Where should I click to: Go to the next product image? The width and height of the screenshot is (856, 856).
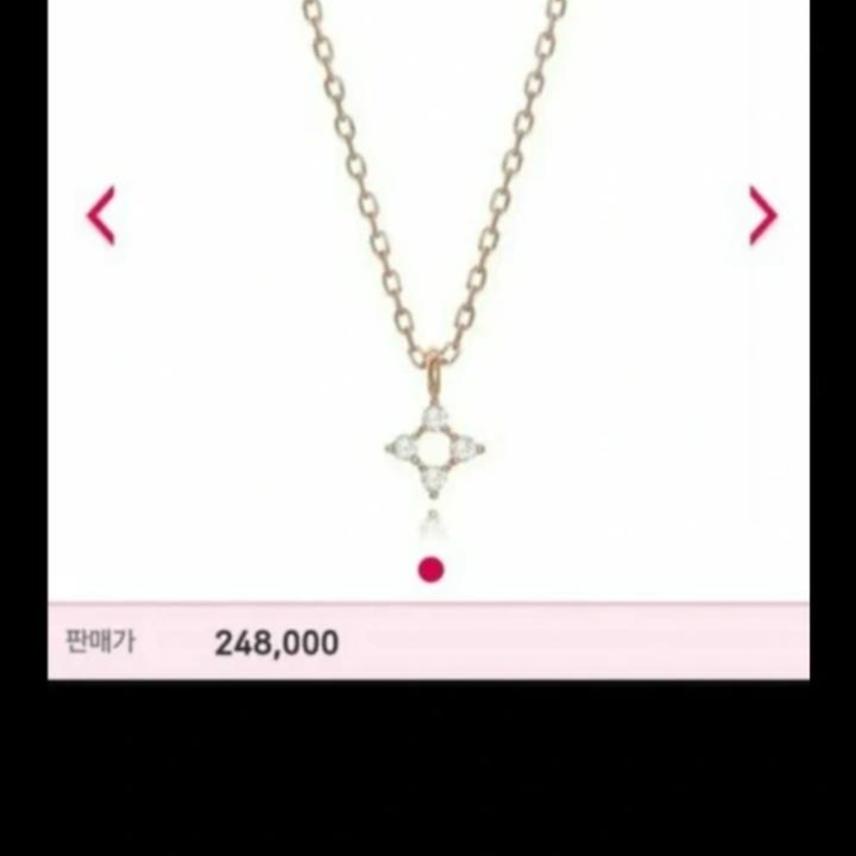[762, 215]
